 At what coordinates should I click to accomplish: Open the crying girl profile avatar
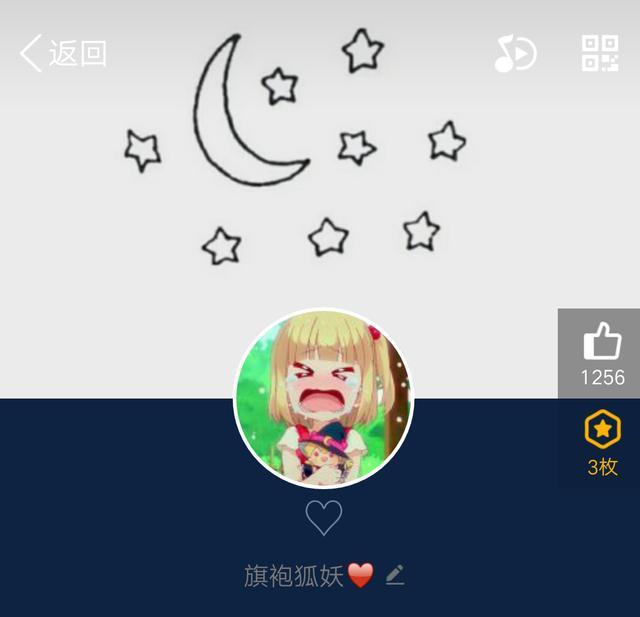[x=323, y=398]
